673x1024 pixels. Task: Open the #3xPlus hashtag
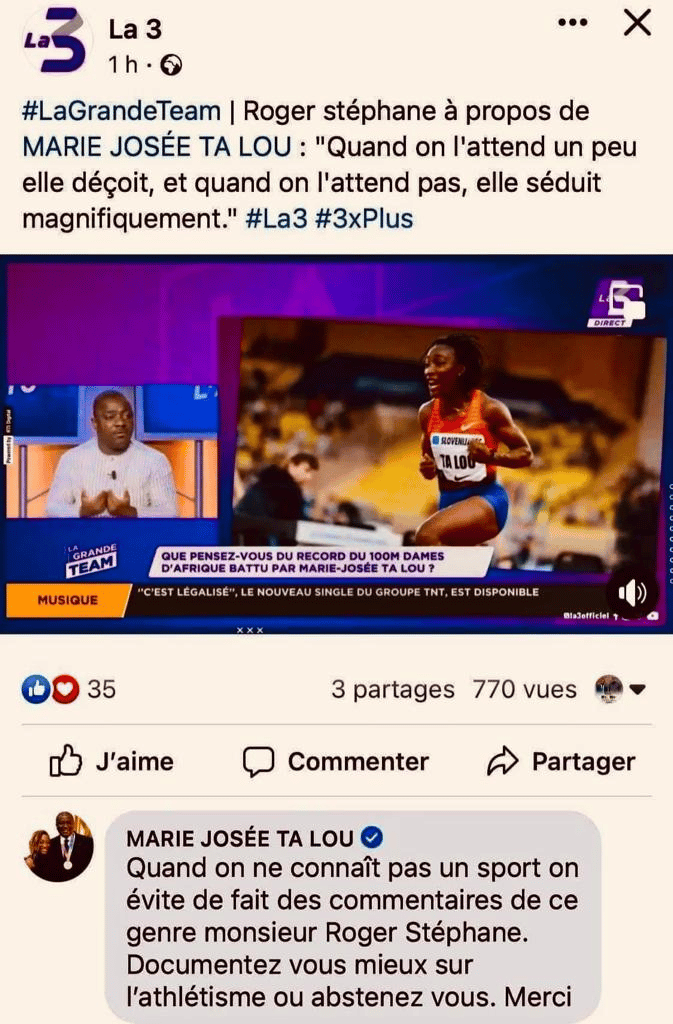pyautogui.click(x=363, y=218)
